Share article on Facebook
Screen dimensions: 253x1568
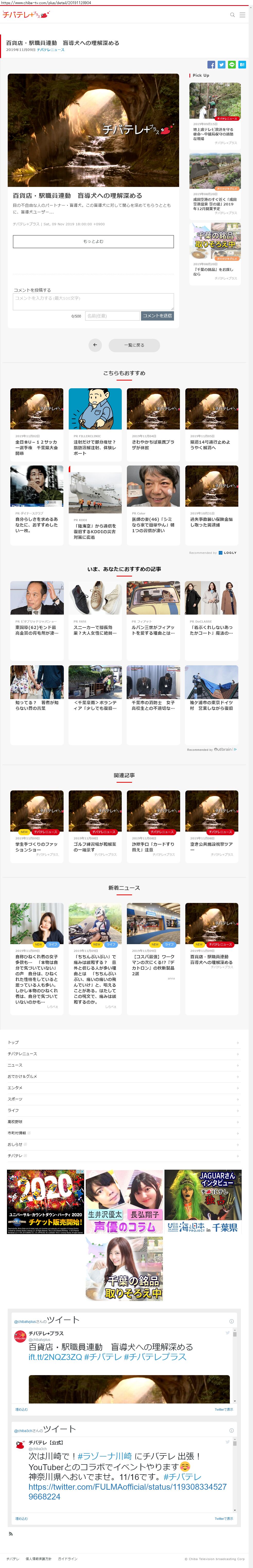(x=211, y=65)
